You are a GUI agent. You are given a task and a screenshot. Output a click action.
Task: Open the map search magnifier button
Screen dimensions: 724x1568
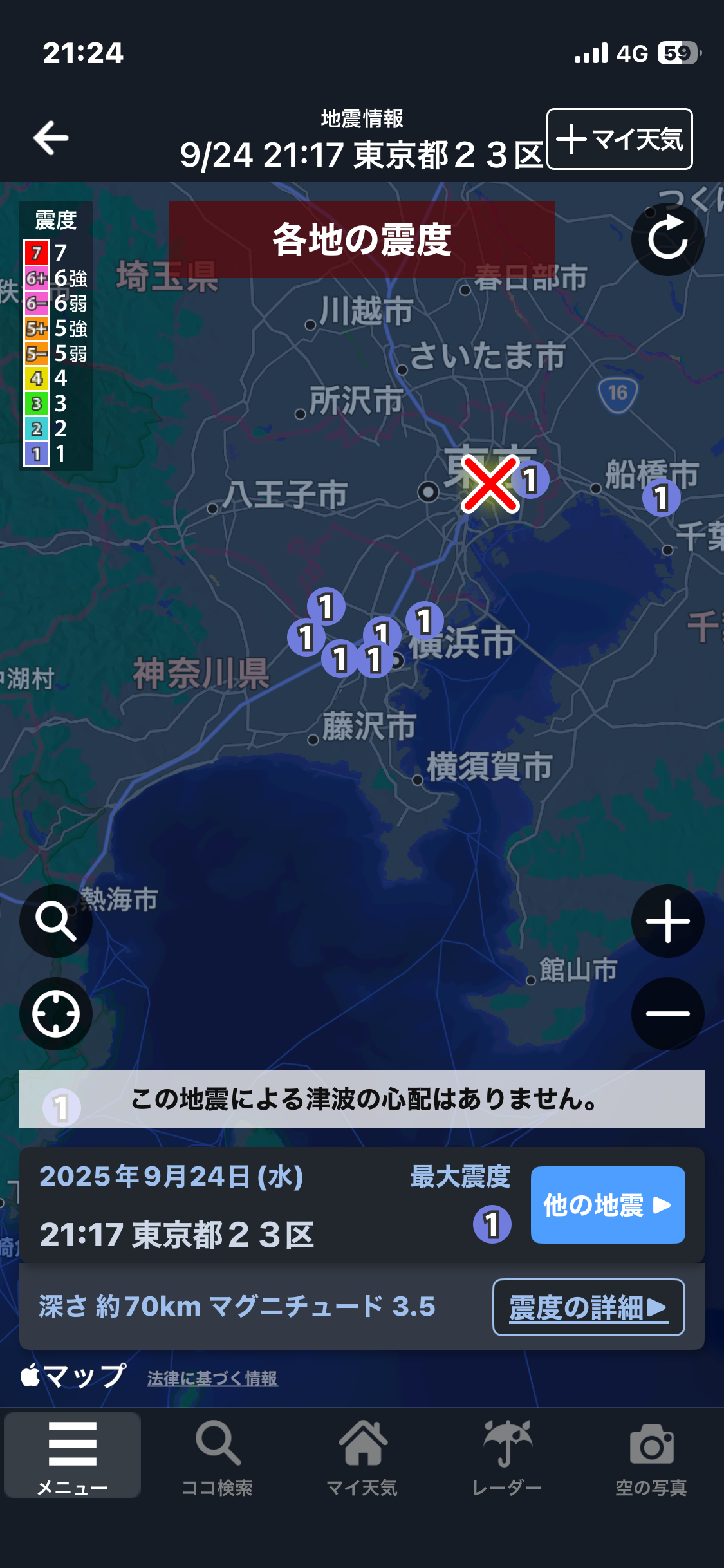point(56,920)
